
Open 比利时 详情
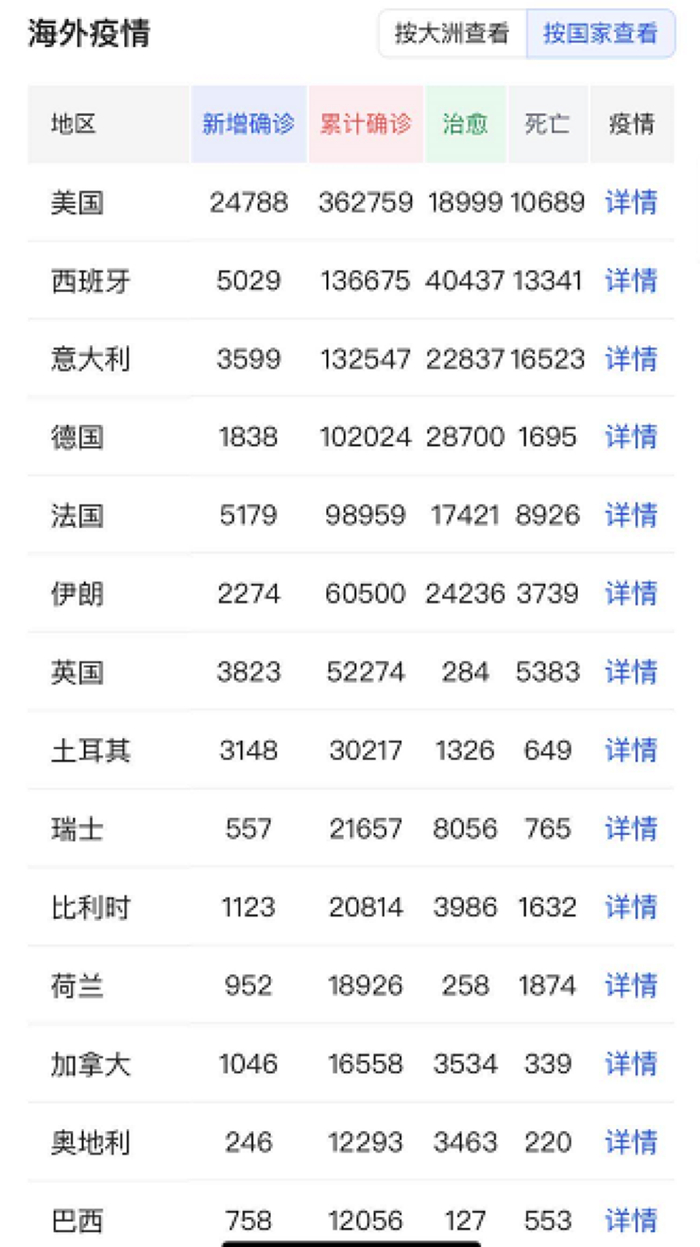coord(631,907)
